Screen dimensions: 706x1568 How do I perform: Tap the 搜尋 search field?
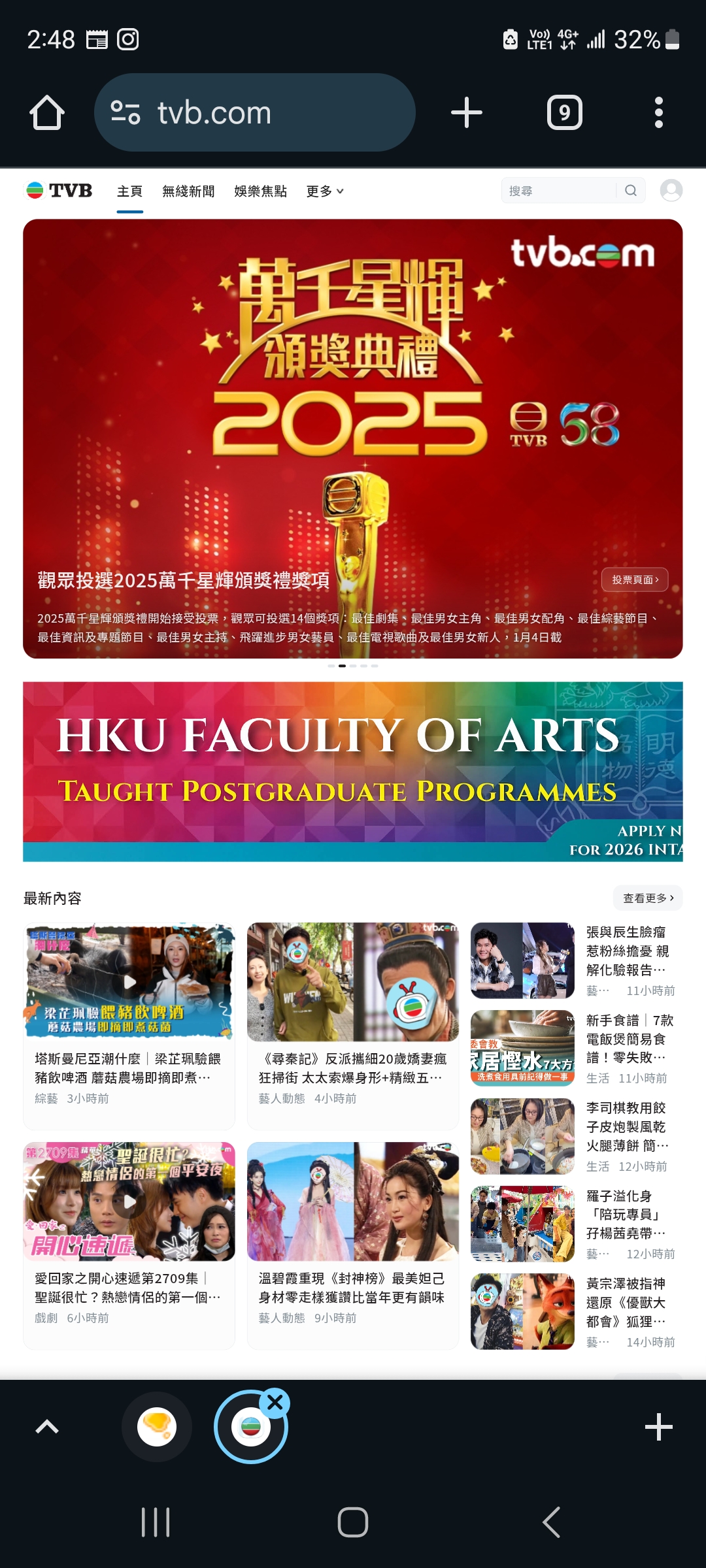tap(559, 191)
